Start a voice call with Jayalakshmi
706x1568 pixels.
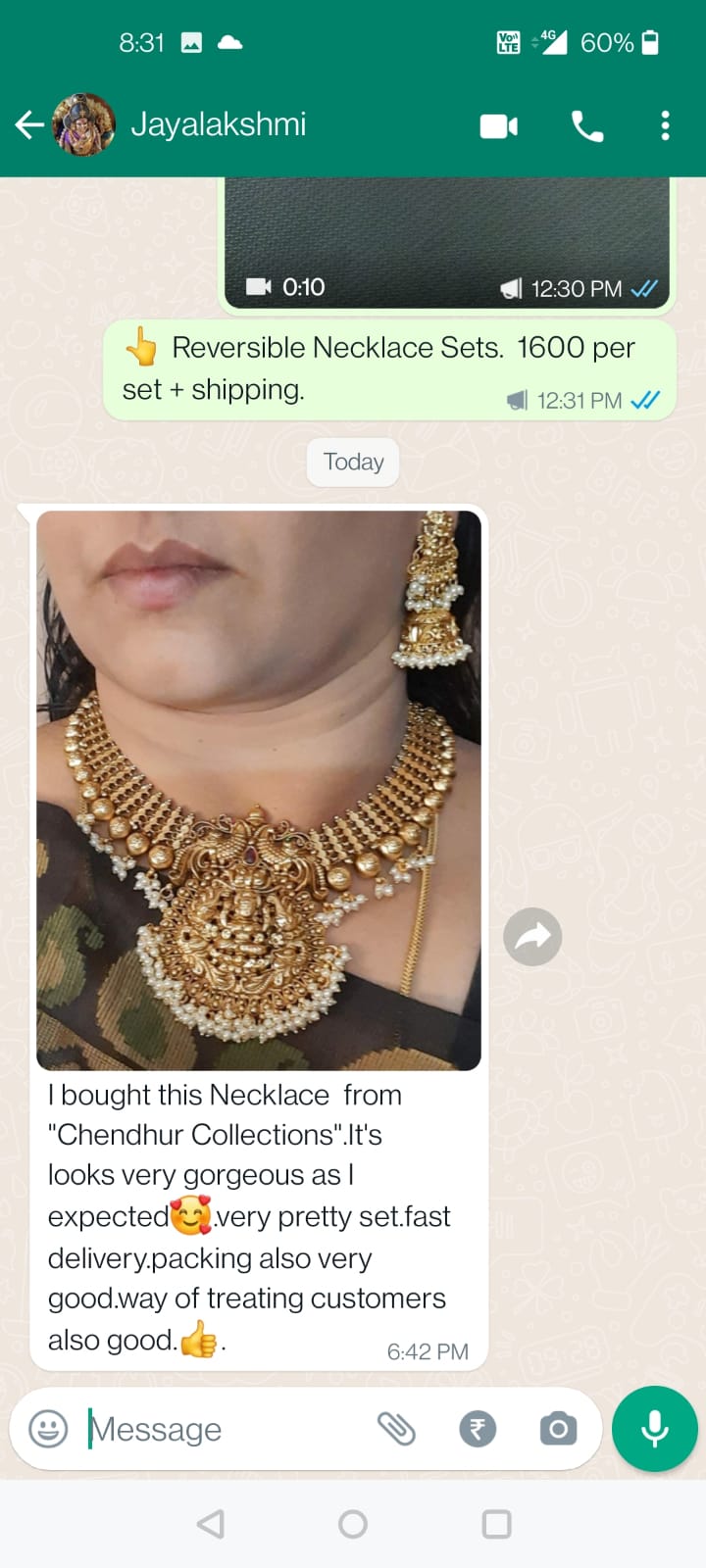(586, 125)
